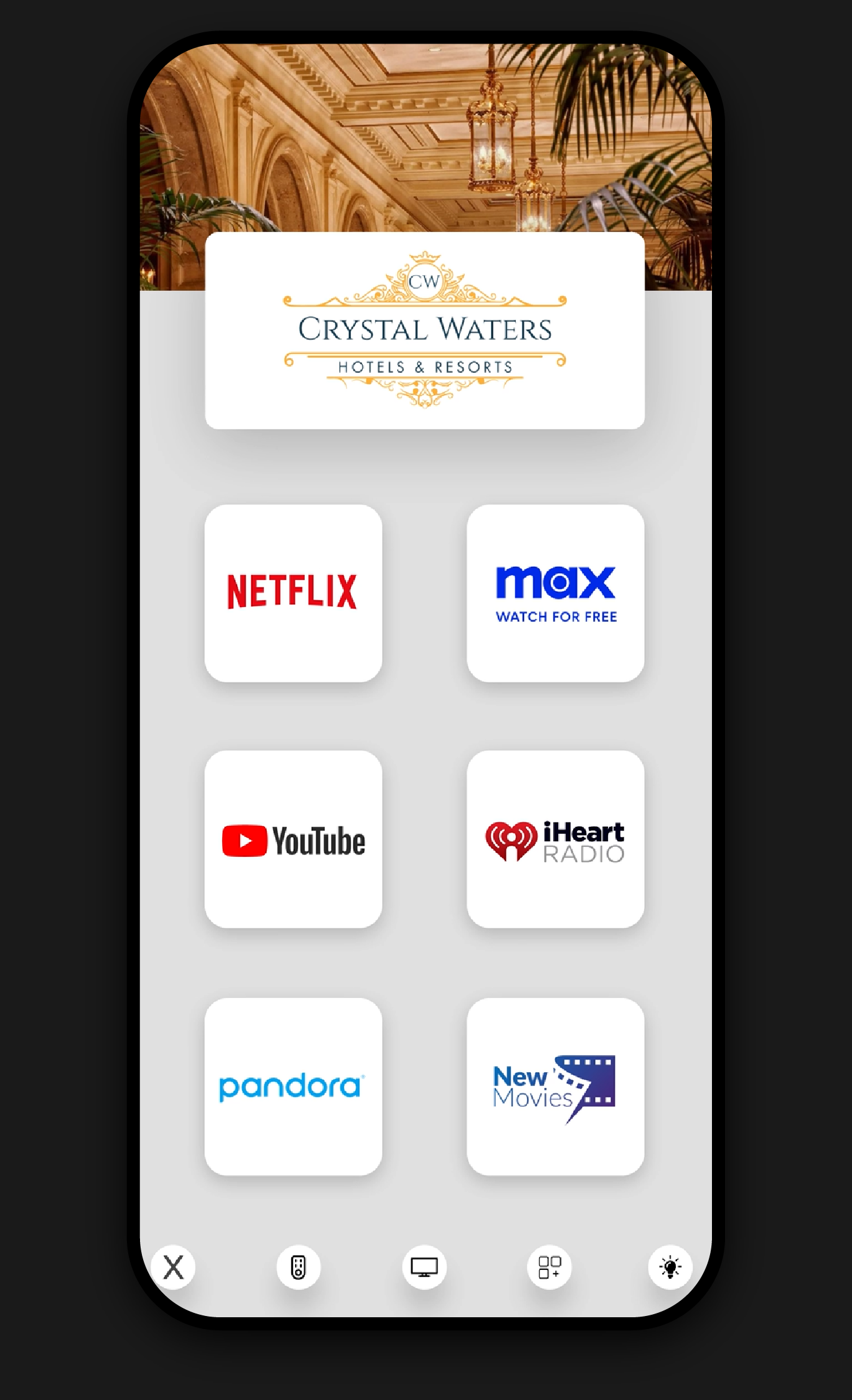
Task: Close the screen with the X button
Action: [x=173, y=1267]
